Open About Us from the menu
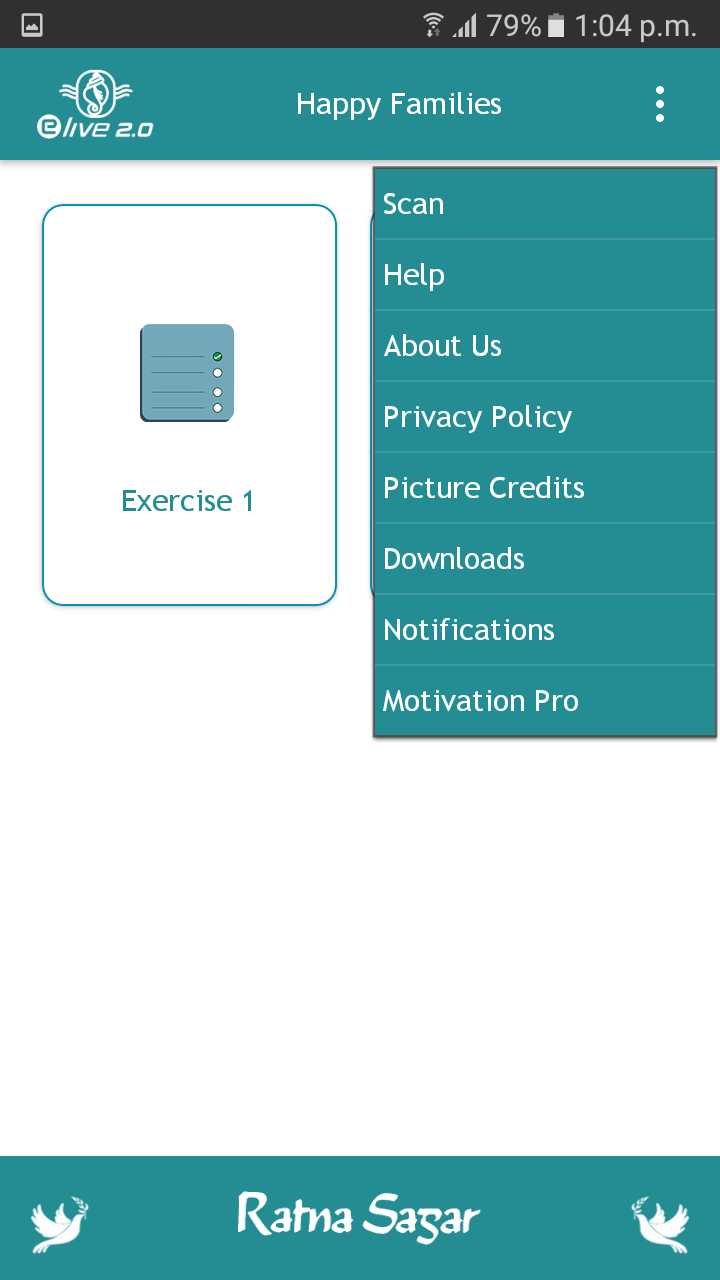 coord(544,346)
